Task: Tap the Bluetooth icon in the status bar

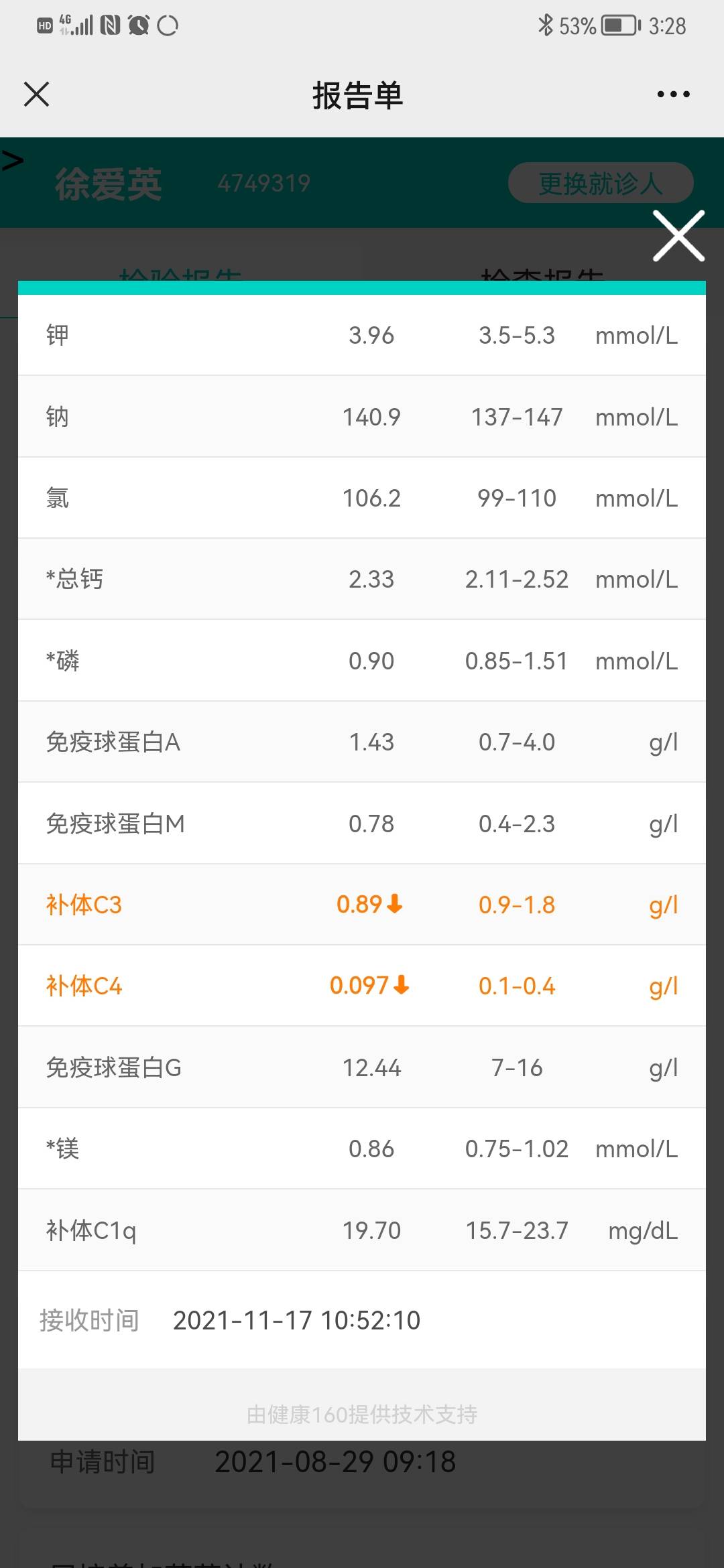Action: click(x=544, y=25)
